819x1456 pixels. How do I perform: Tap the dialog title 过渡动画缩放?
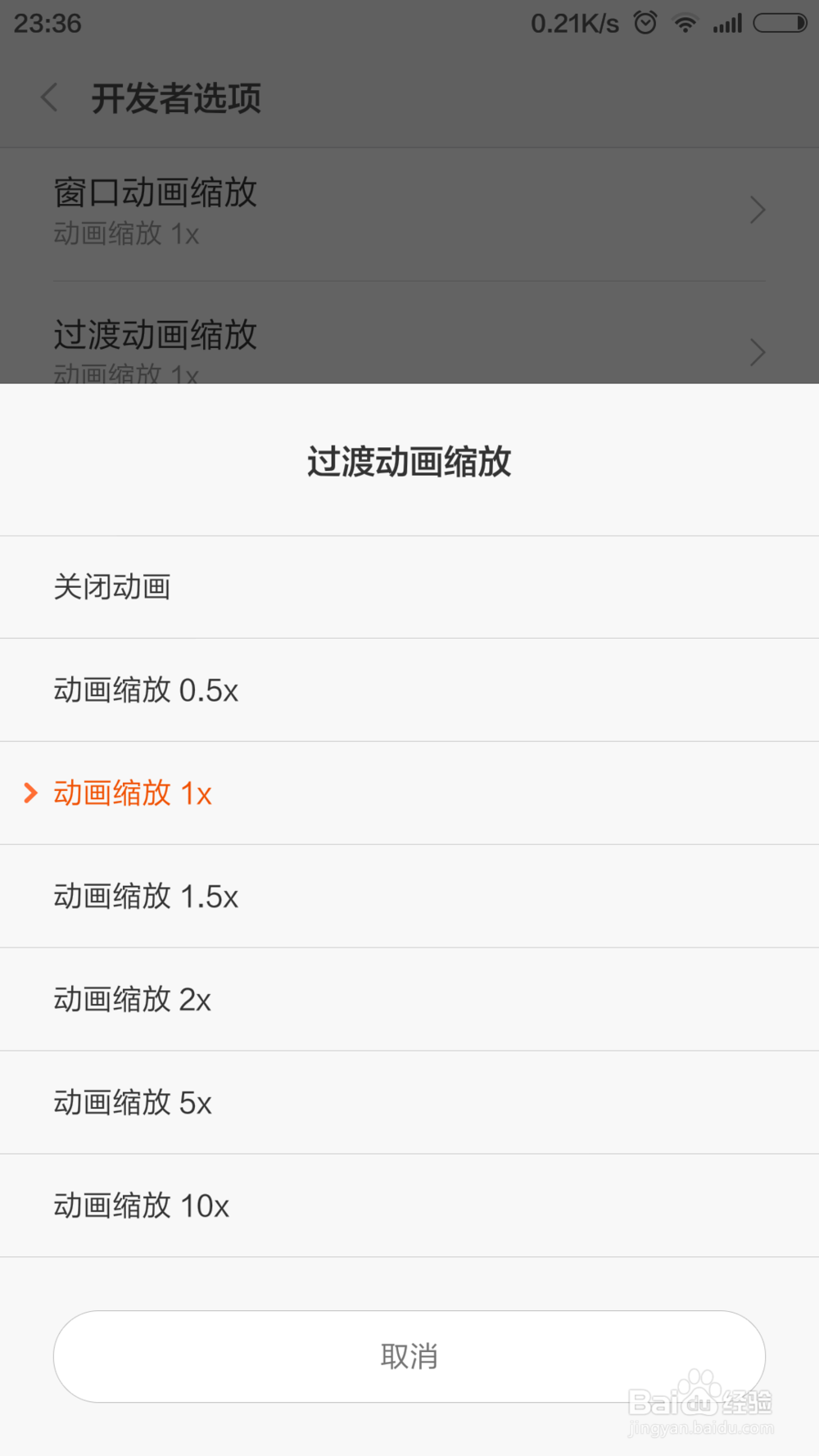(x=409, y=461)
